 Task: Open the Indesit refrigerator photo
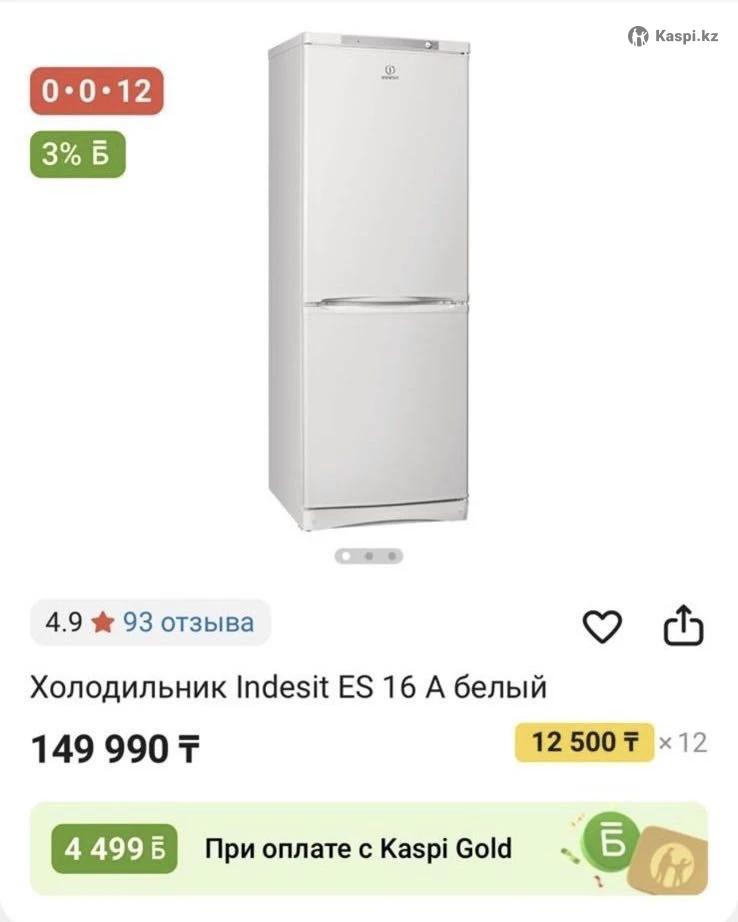click(369, 280)
